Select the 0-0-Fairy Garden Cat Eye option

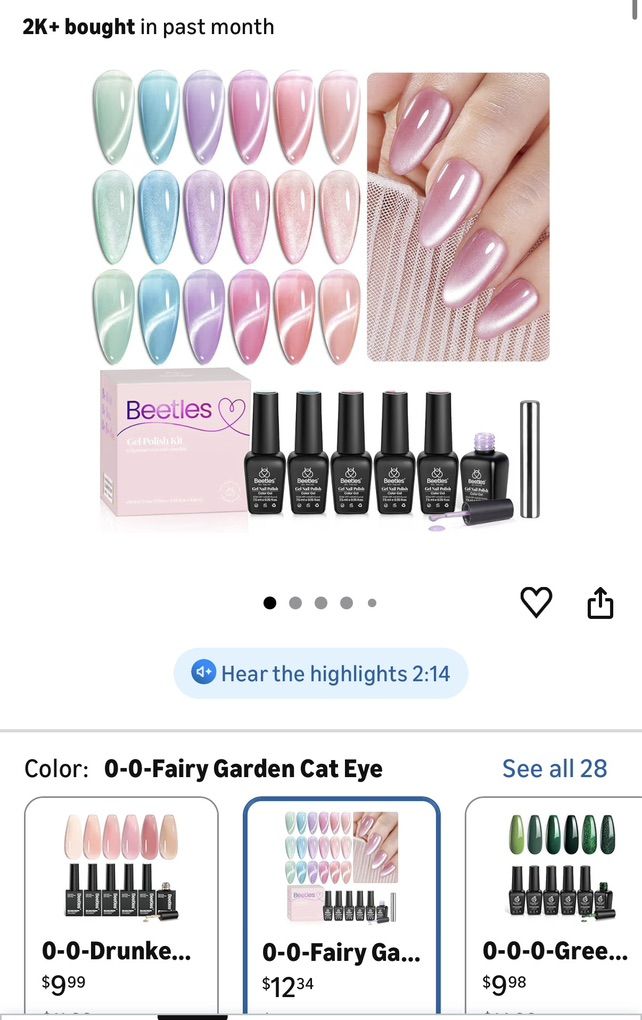(341, 905)
